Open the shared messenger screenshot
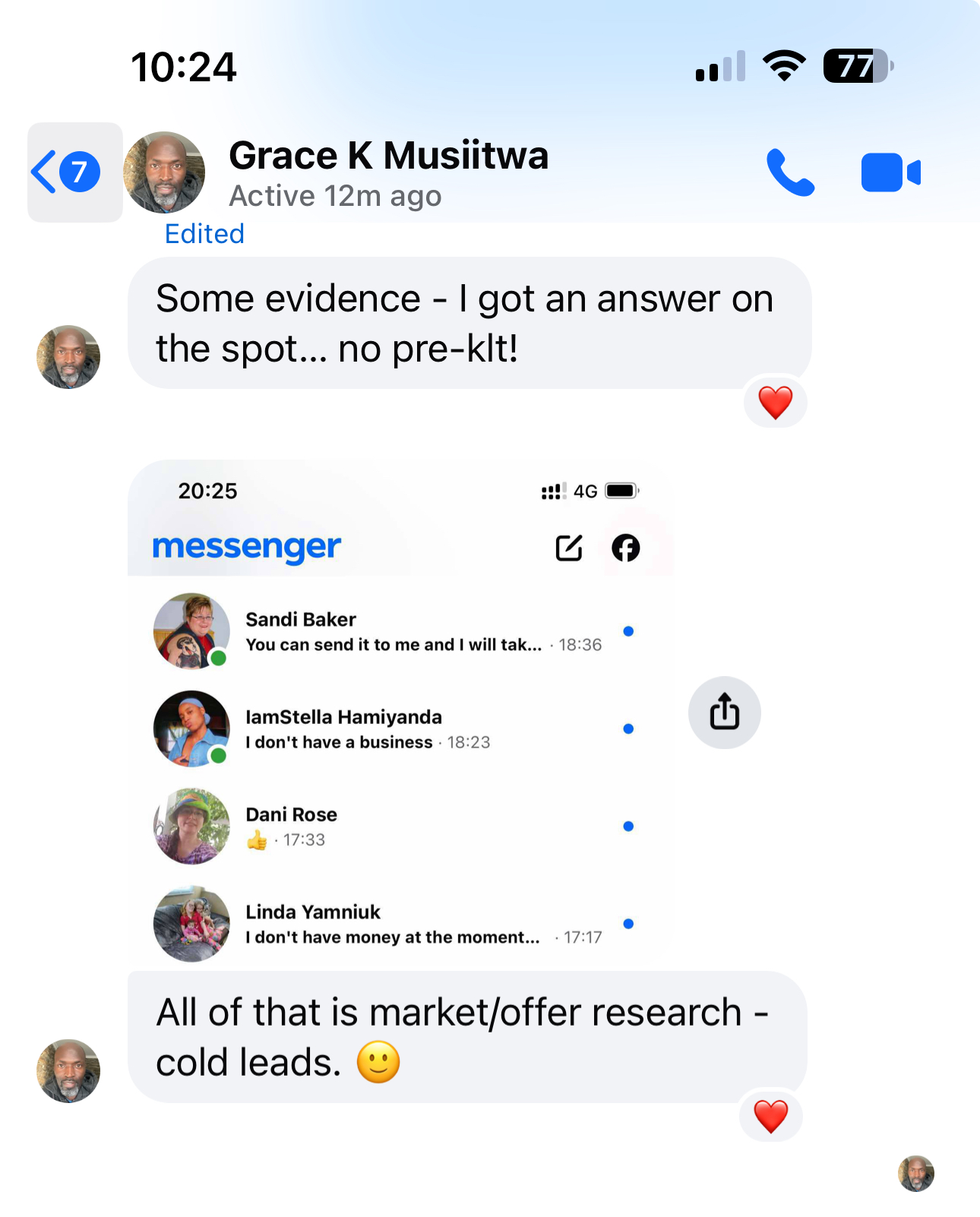The height and width of the screenshot is (1217, 980). tap(400, 714)
